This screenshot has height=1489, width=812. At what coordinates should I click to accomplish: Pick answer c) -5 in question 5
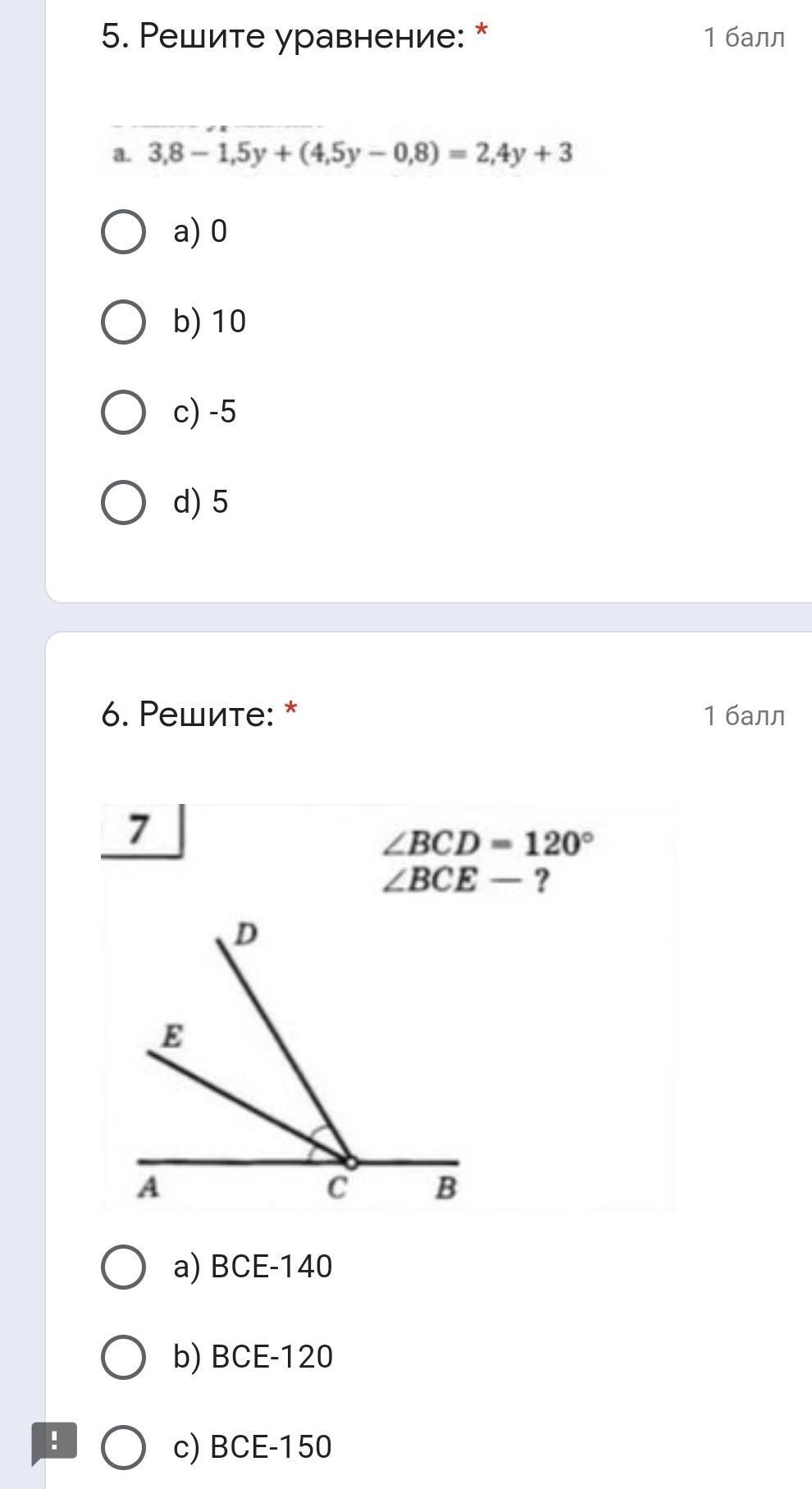point(123,412)
